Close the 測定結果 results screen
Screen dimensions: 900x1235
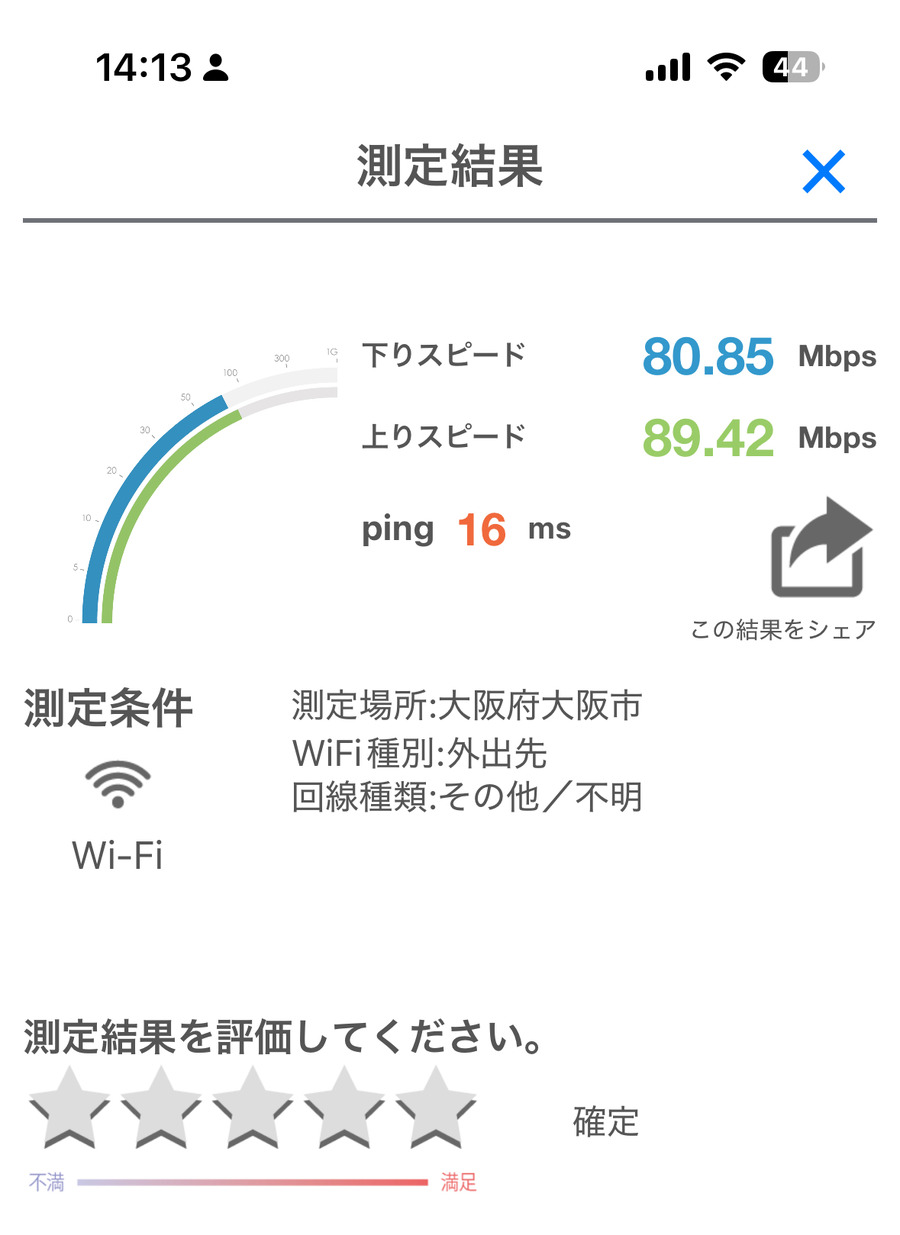click(x=823, y=171)
